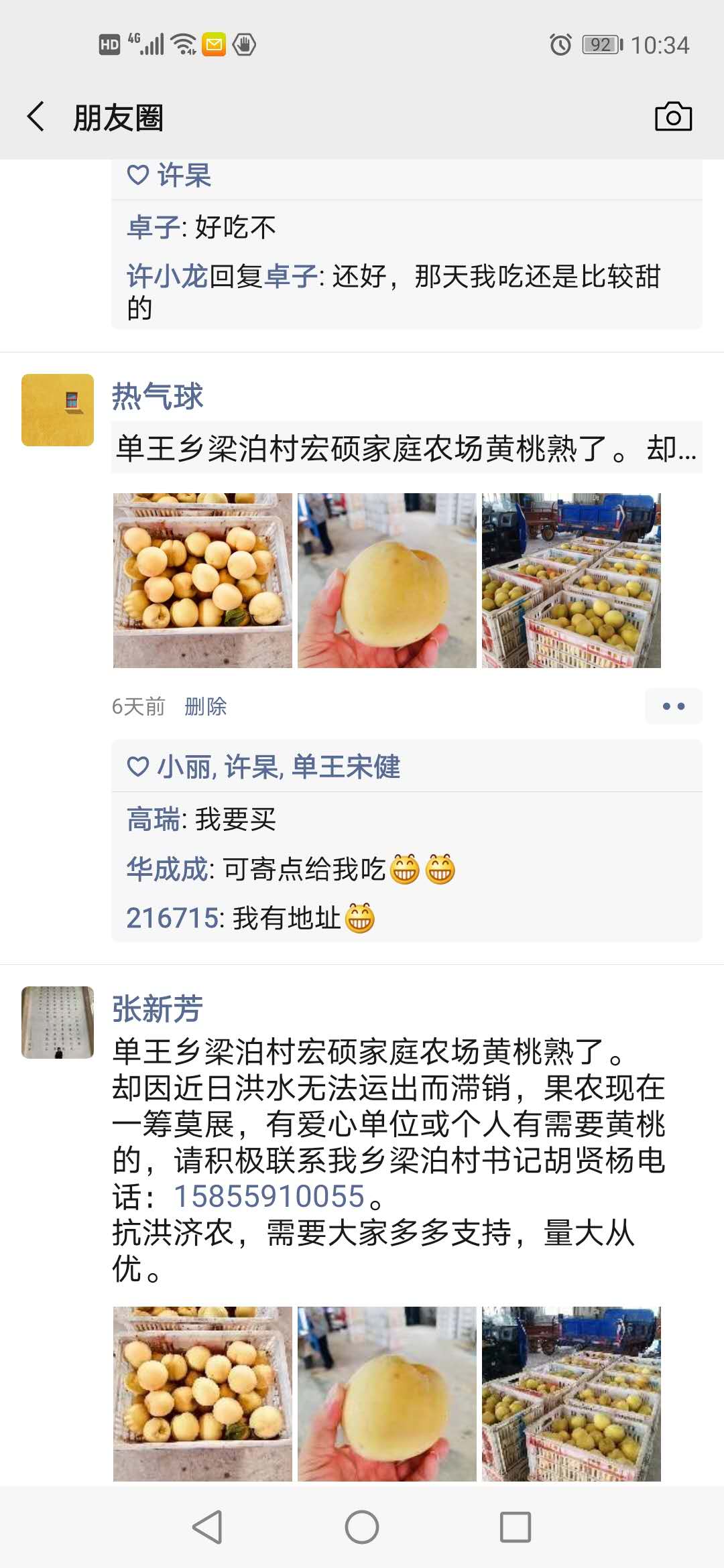Go to the system home screen
Screen dimensions: 724x1568
pos(362,1527)
